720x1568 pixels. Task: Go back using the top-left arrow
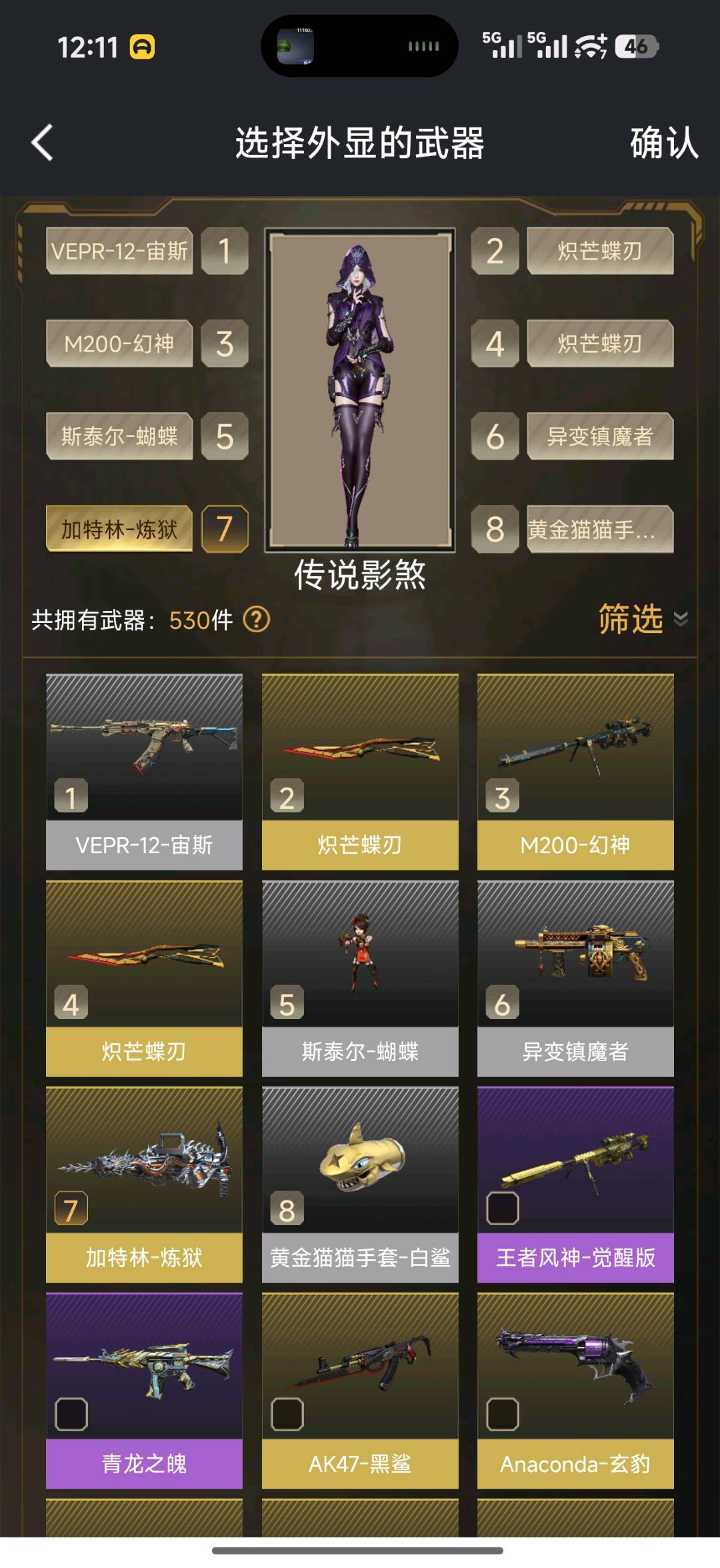pos(43,143)
